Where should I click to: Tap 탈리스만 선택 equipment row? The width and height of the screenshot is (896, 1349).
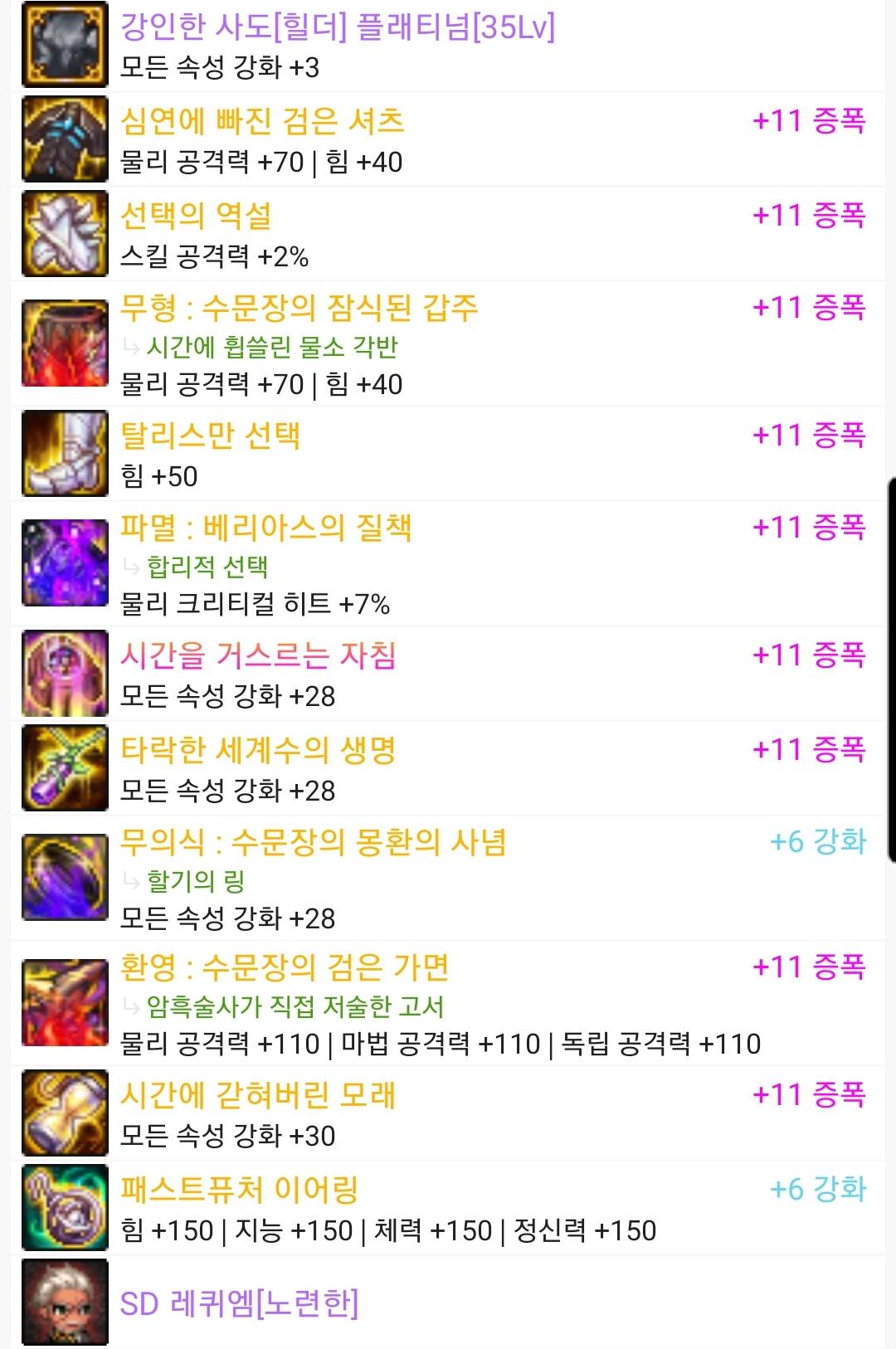coord(210,436)
